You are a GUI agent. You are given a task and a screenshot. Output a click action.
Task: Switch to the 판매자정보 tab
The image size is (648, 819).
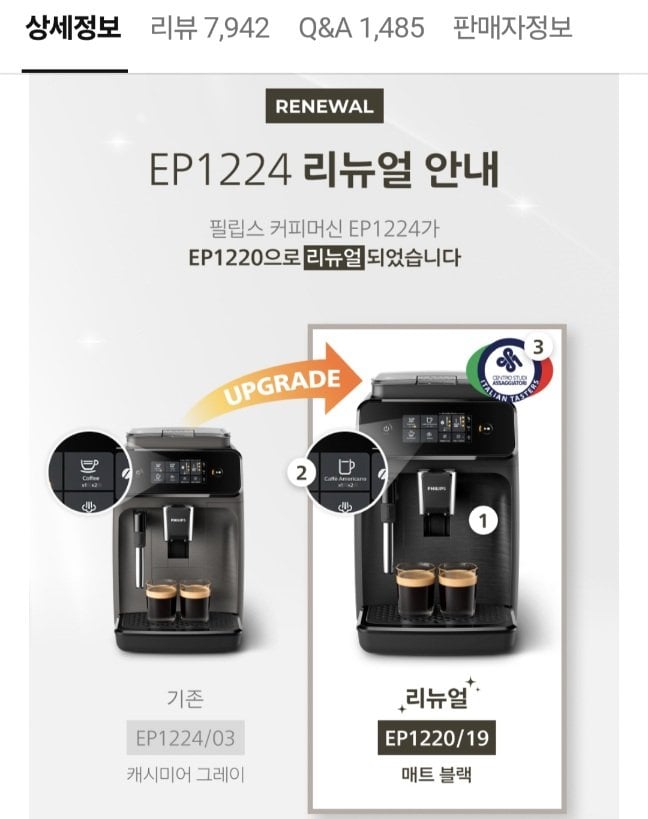(x=512, y=28)
